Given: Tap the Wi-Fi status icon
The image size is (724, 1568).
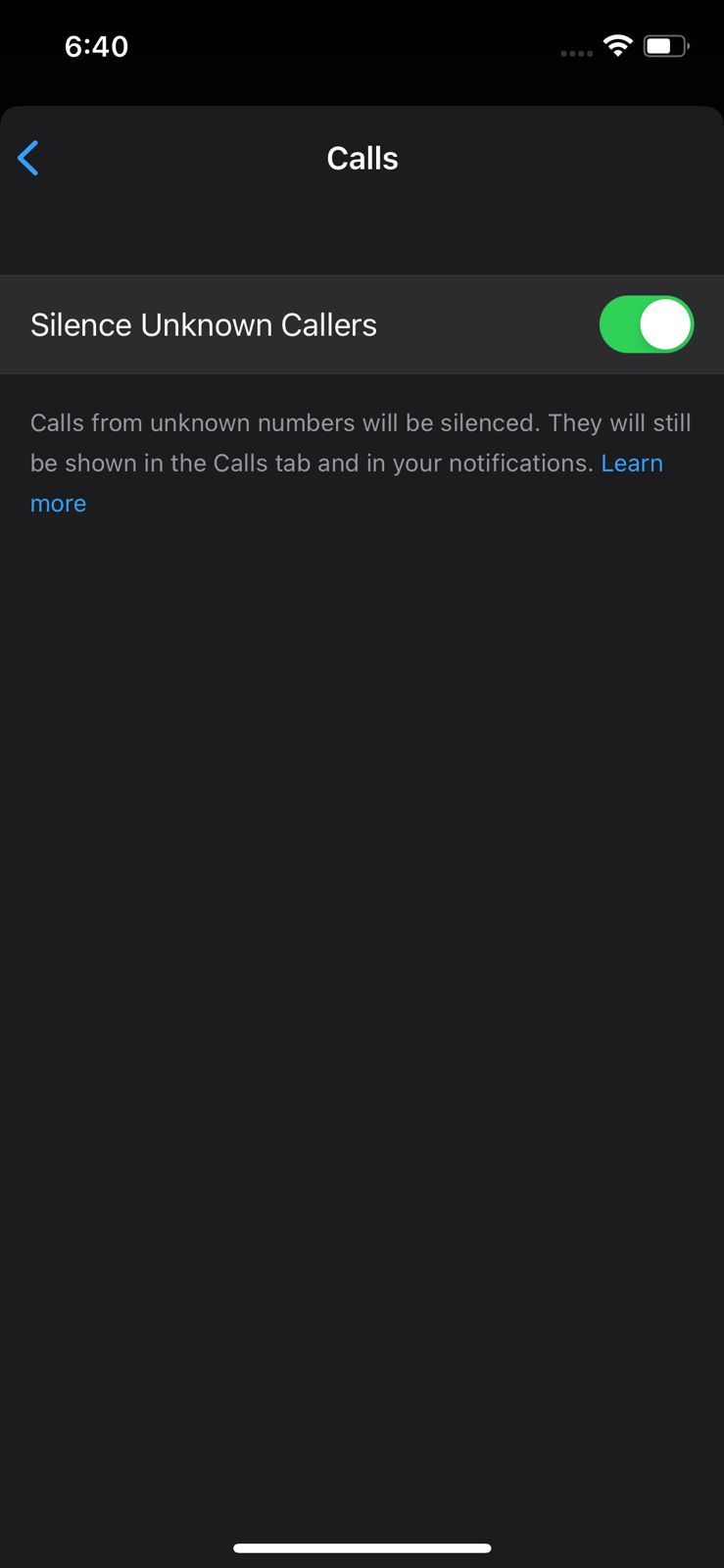Looking at the screenshot, I should (x=617, y=45).
